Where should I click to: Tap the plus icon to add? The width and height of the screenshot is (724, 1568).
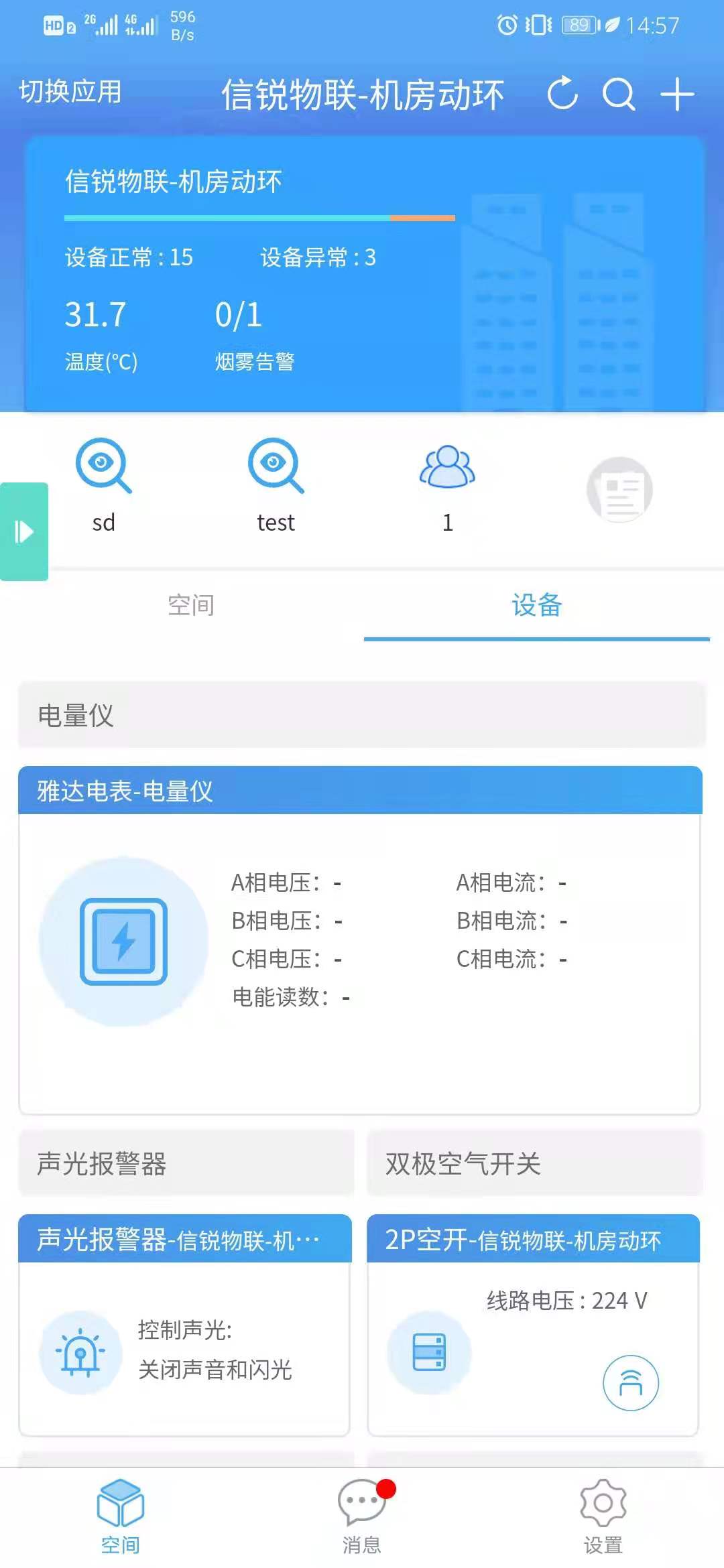[677, 94]
